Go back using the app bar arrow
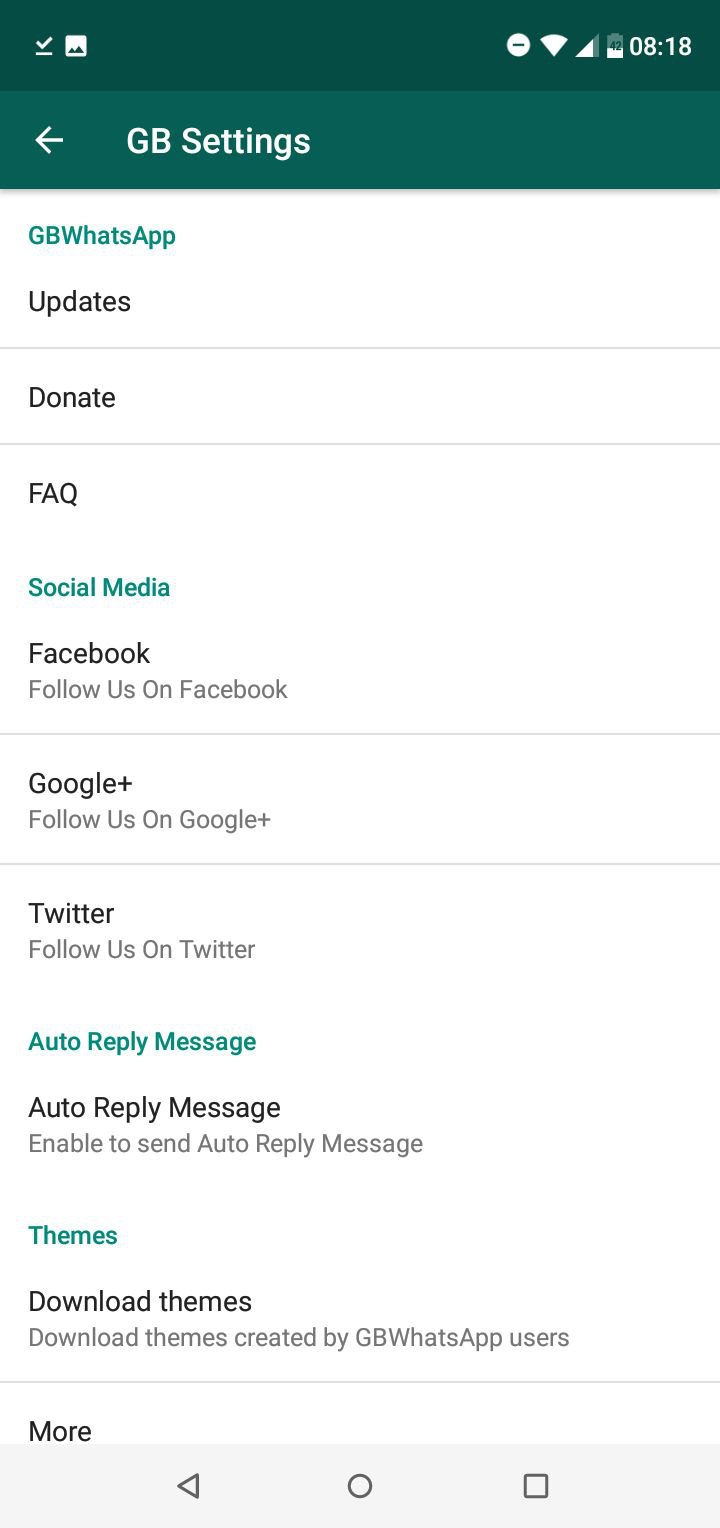The width and height of the screenshot is (720, 1528). (49, 141)
